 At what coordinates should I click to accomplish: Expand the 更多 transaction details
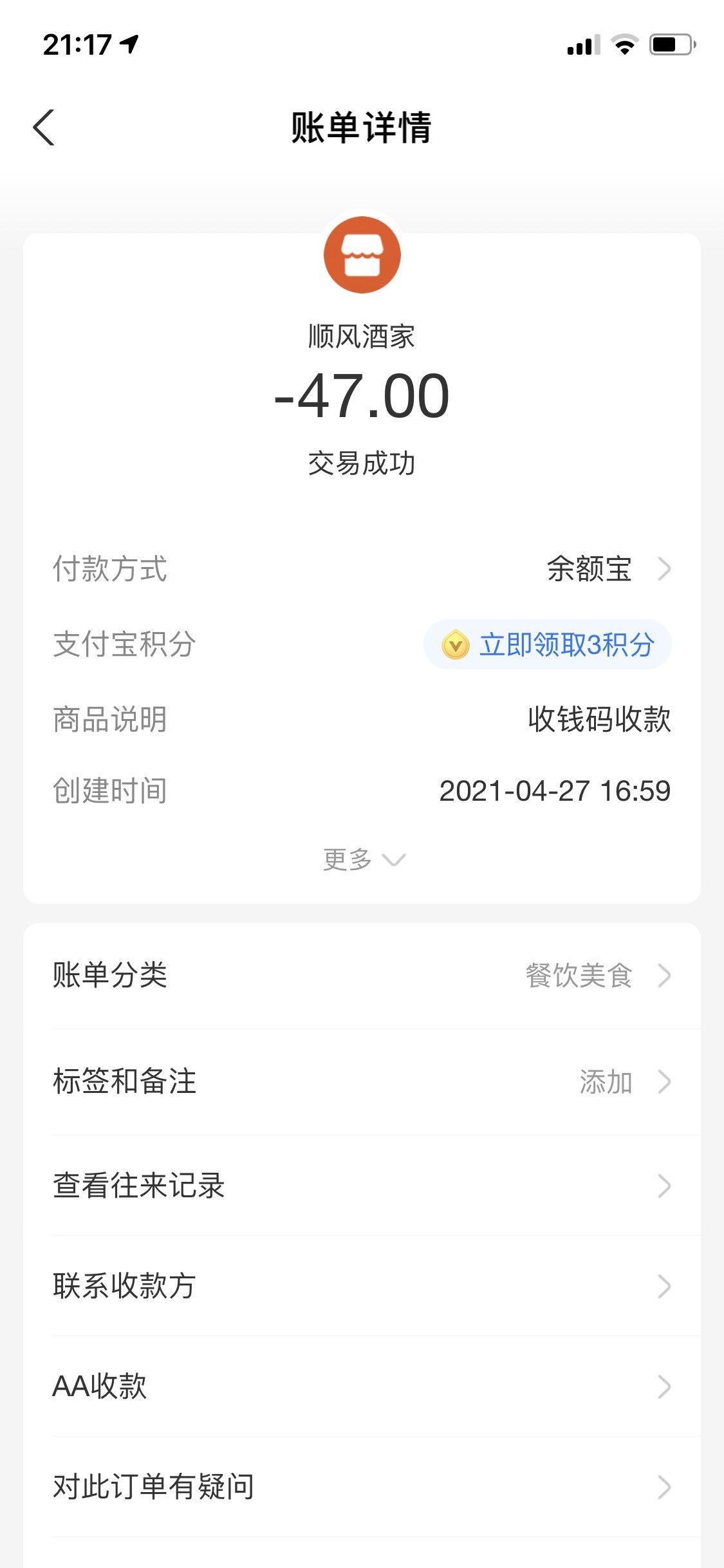(x=363, y=859)
